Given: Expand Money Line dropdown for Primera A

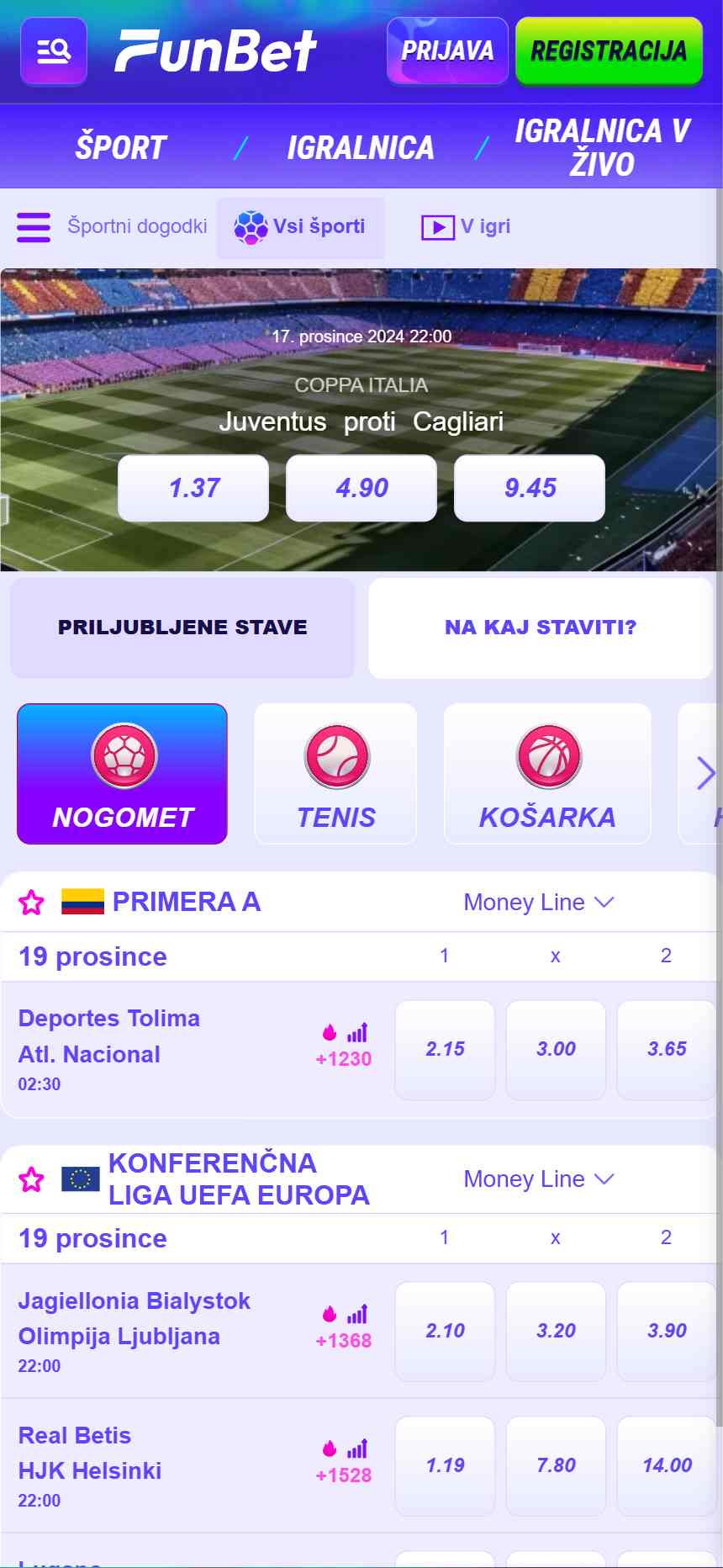Looking at the screenshot, I should 539,903.
